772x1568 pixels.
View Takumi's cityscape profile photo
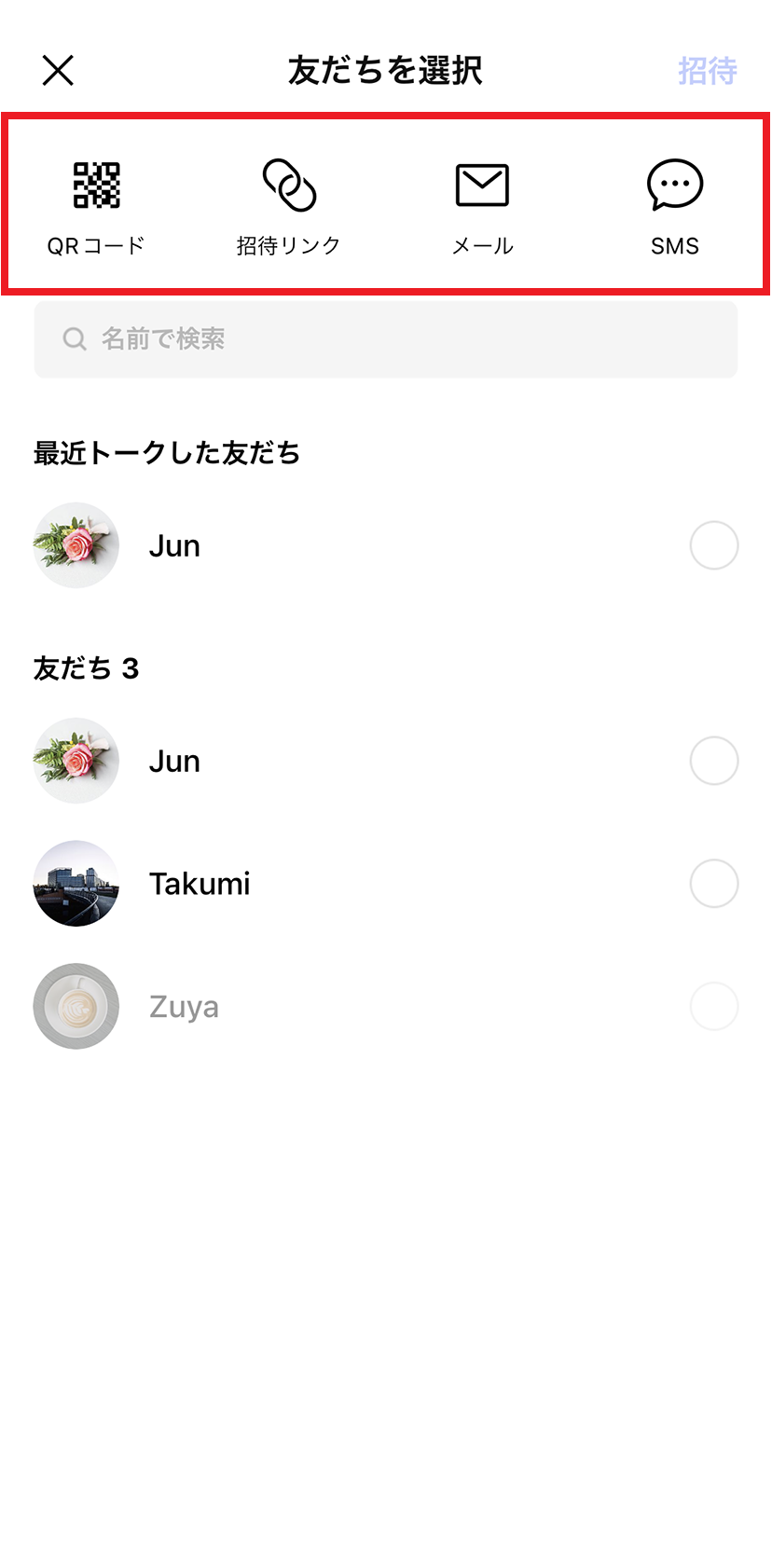tap(76, 883)
